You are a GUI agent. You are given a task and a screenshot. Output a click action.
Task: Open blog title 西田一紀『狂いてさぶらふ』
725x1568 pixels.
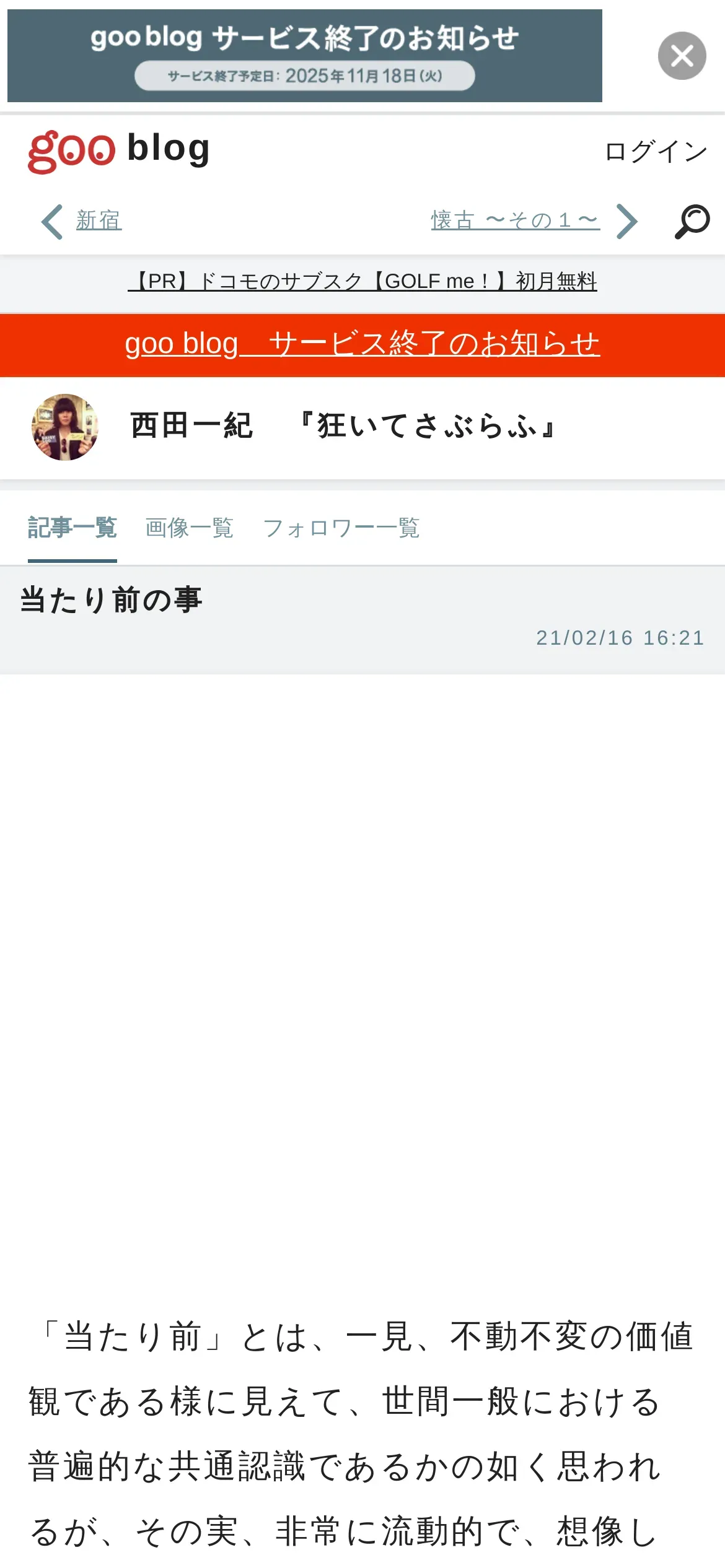pos(343,427)
